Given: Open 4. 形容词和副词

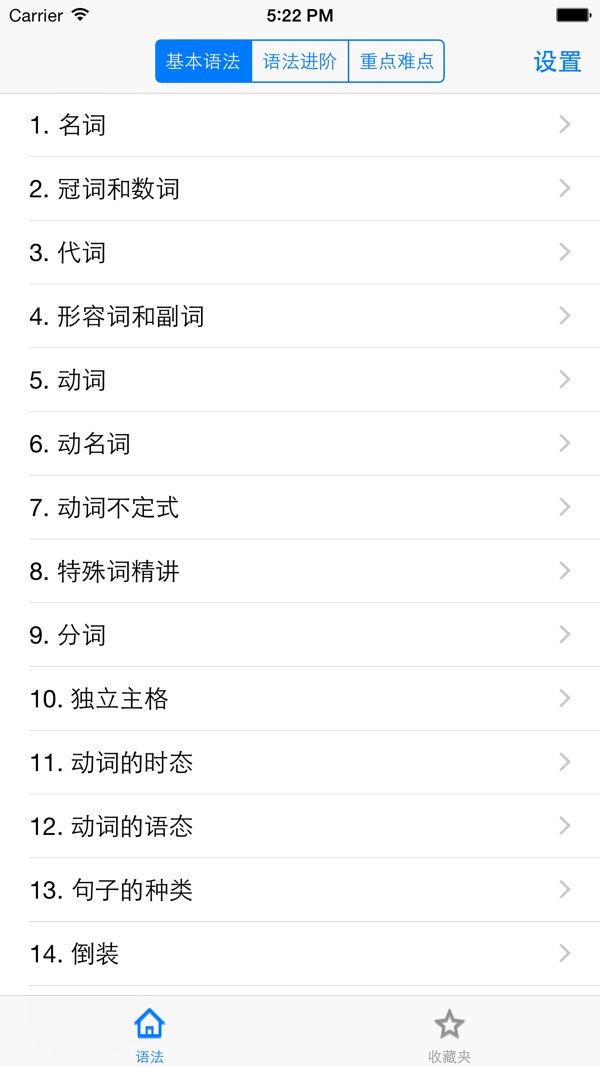Looking at the screenshot, I should click(x=300, y=317).
